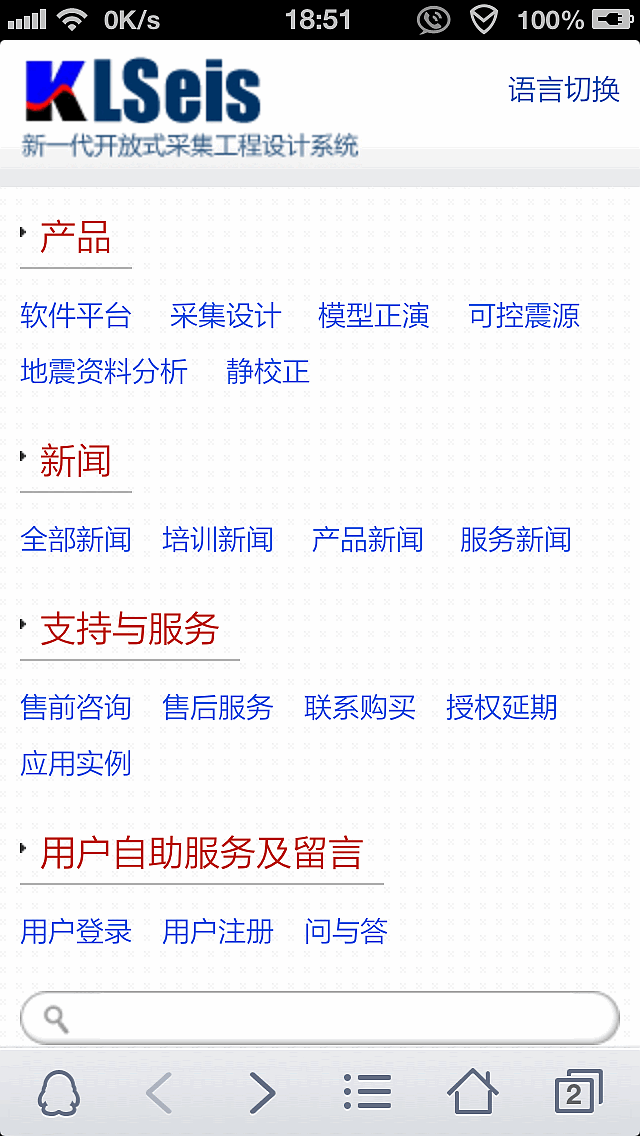Go to 服务新闻 news section

[x=516, y=540]
